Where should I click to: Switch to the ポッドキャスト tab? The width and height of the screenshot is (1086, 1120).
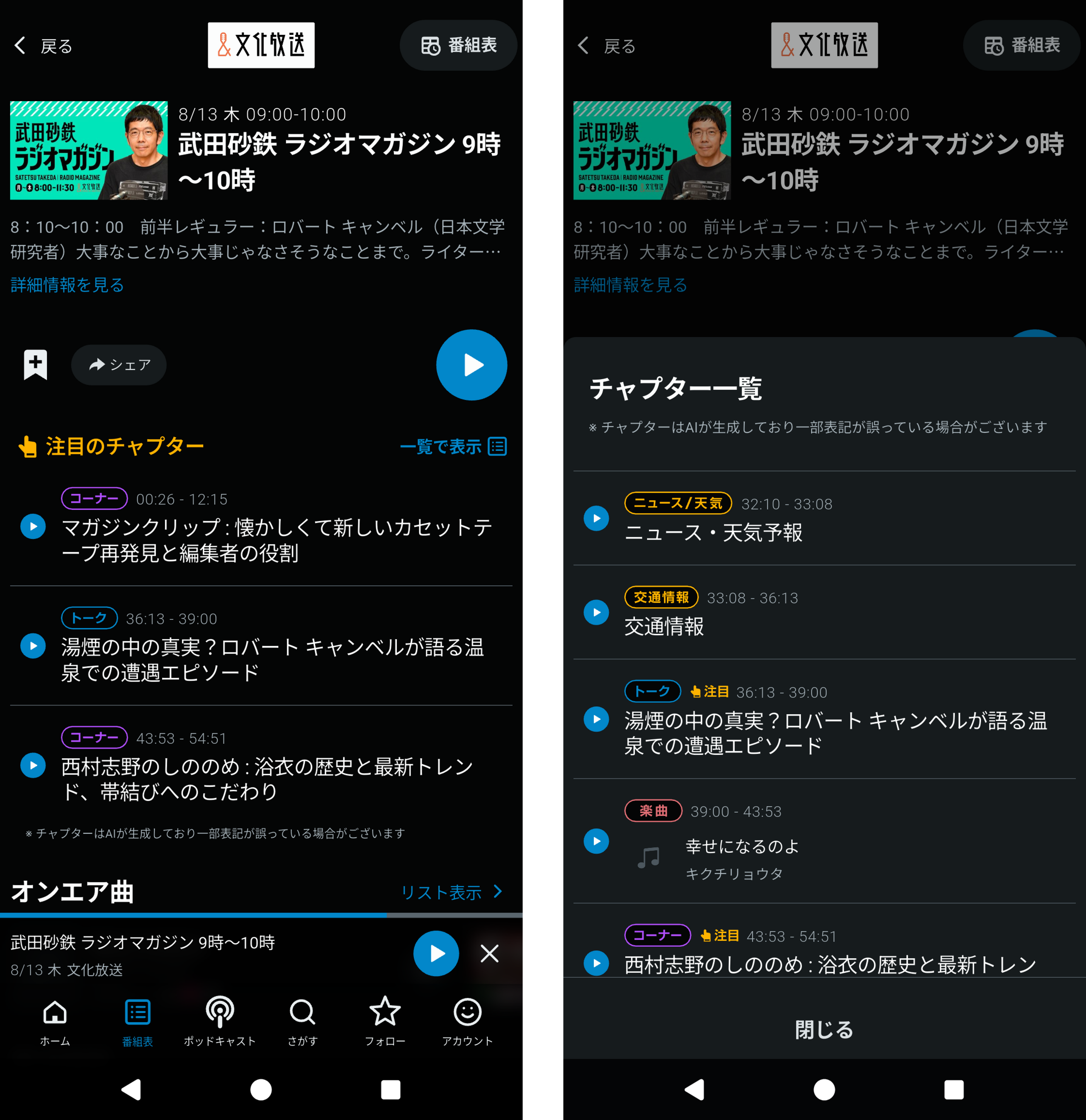(220, 1023)
